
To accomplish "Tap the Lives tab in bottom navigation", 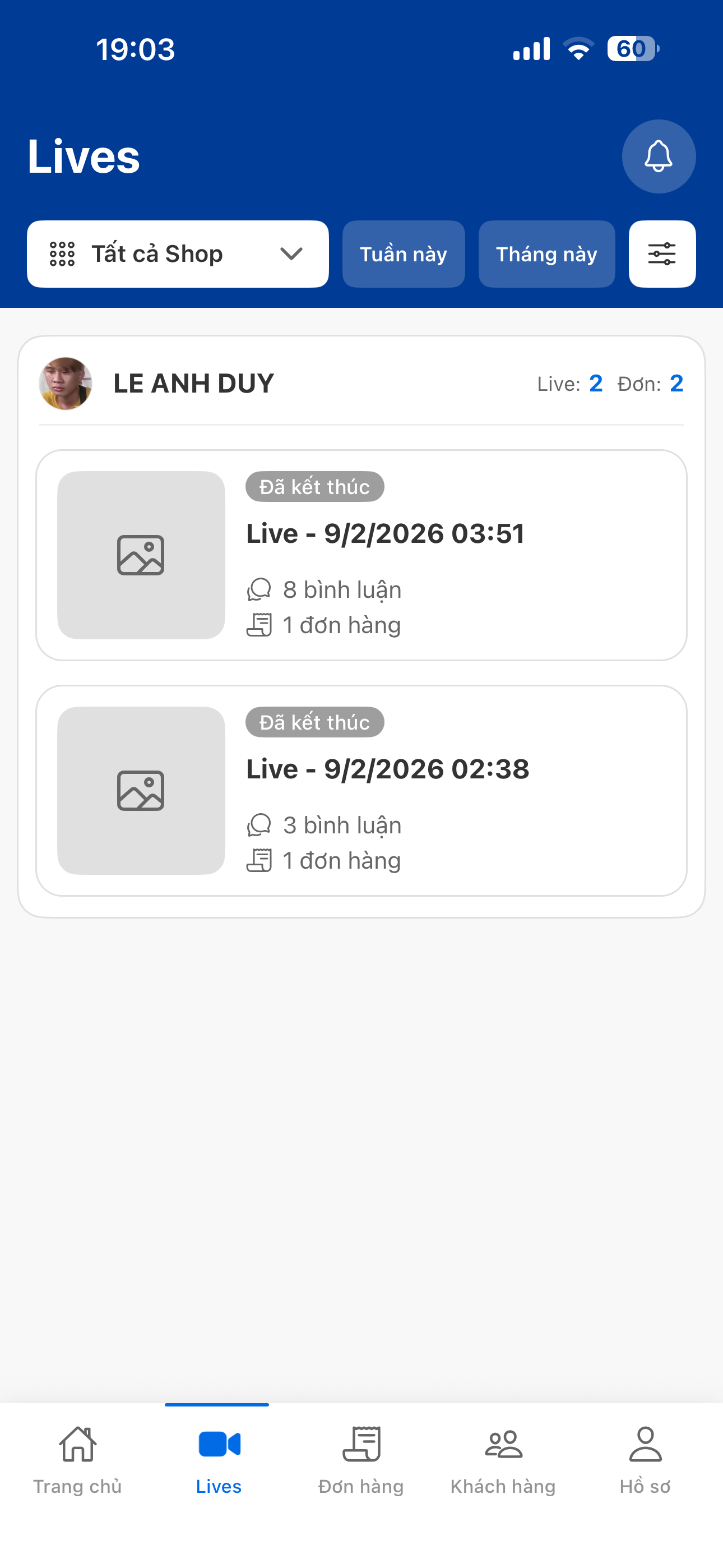I will (219, 1459).
